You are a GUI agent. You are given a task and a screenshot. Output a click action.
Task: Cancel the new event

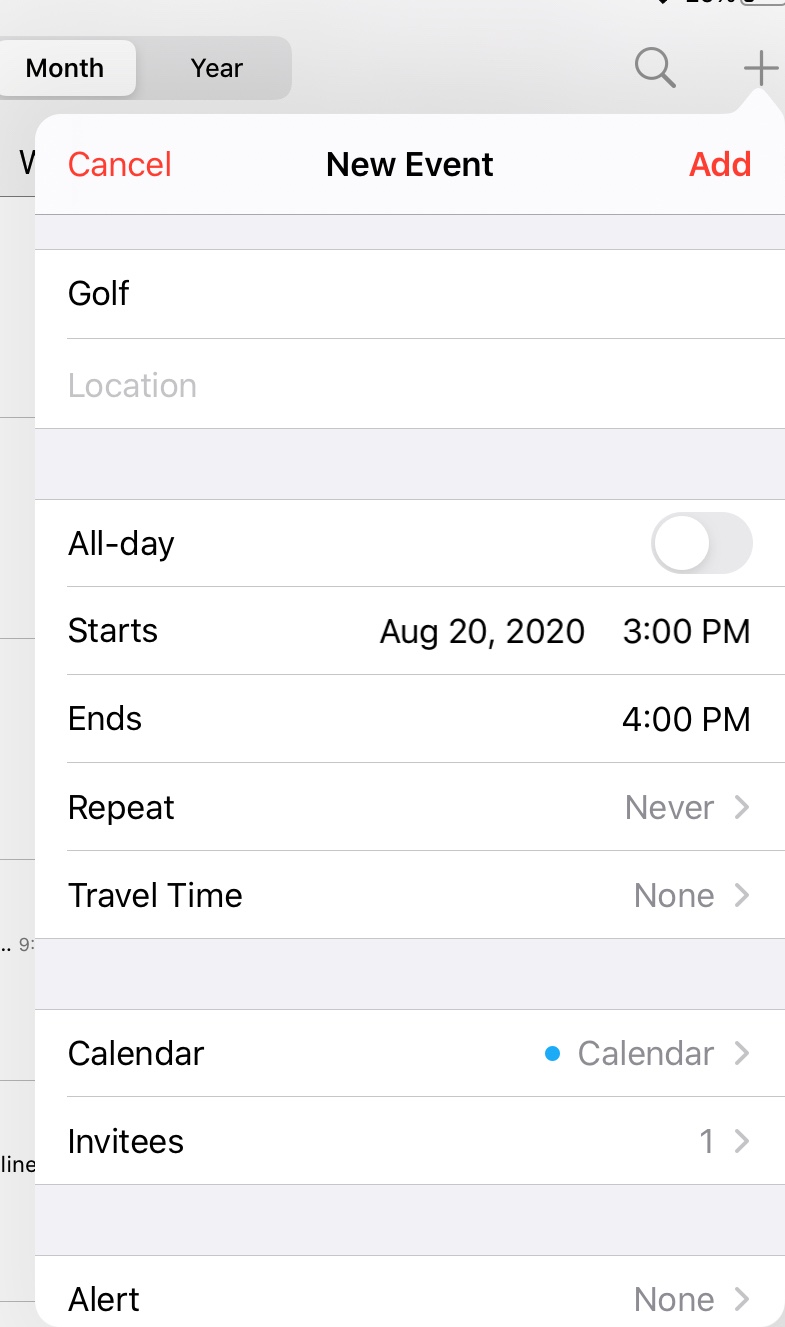click(119, 165)
